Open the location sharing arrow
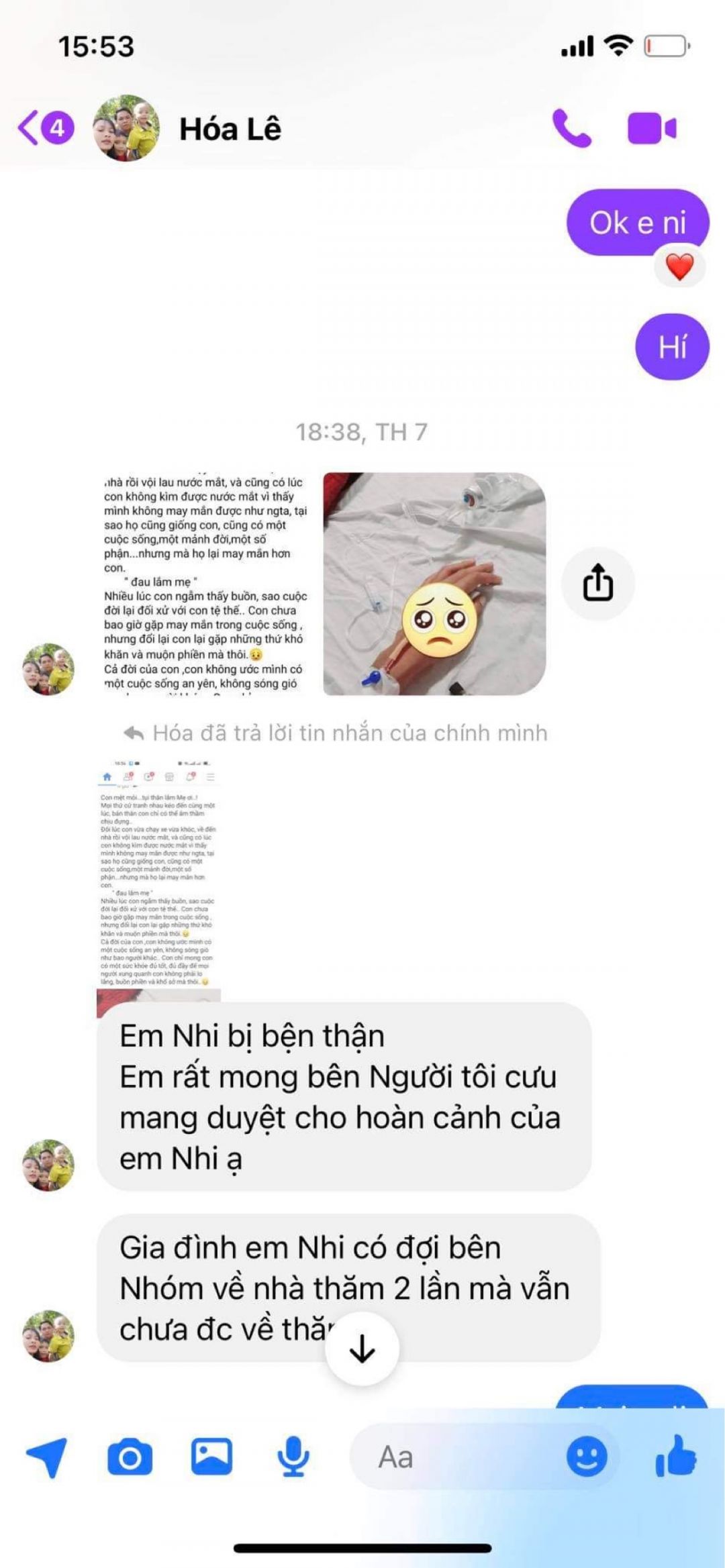This screenshot has height=1568, width=725. [x=47, y=1457]
